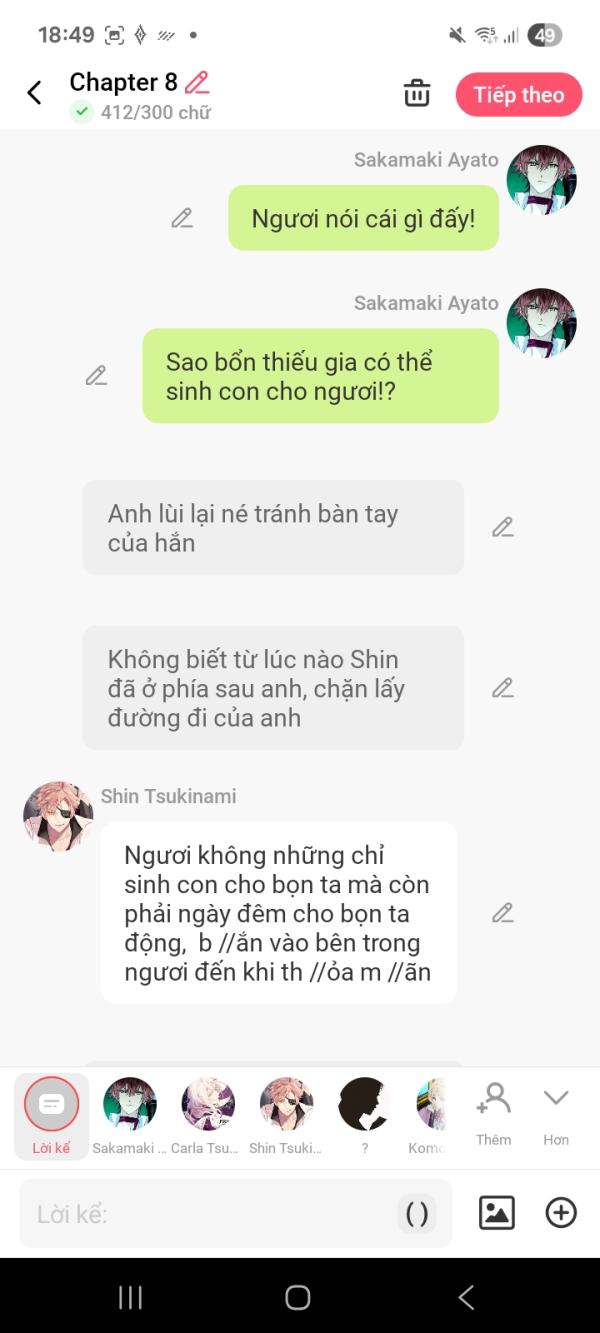Select Sakamaki character in the speaker bar
This screenshot has width=600, height=1333.
coord(129,1116)
